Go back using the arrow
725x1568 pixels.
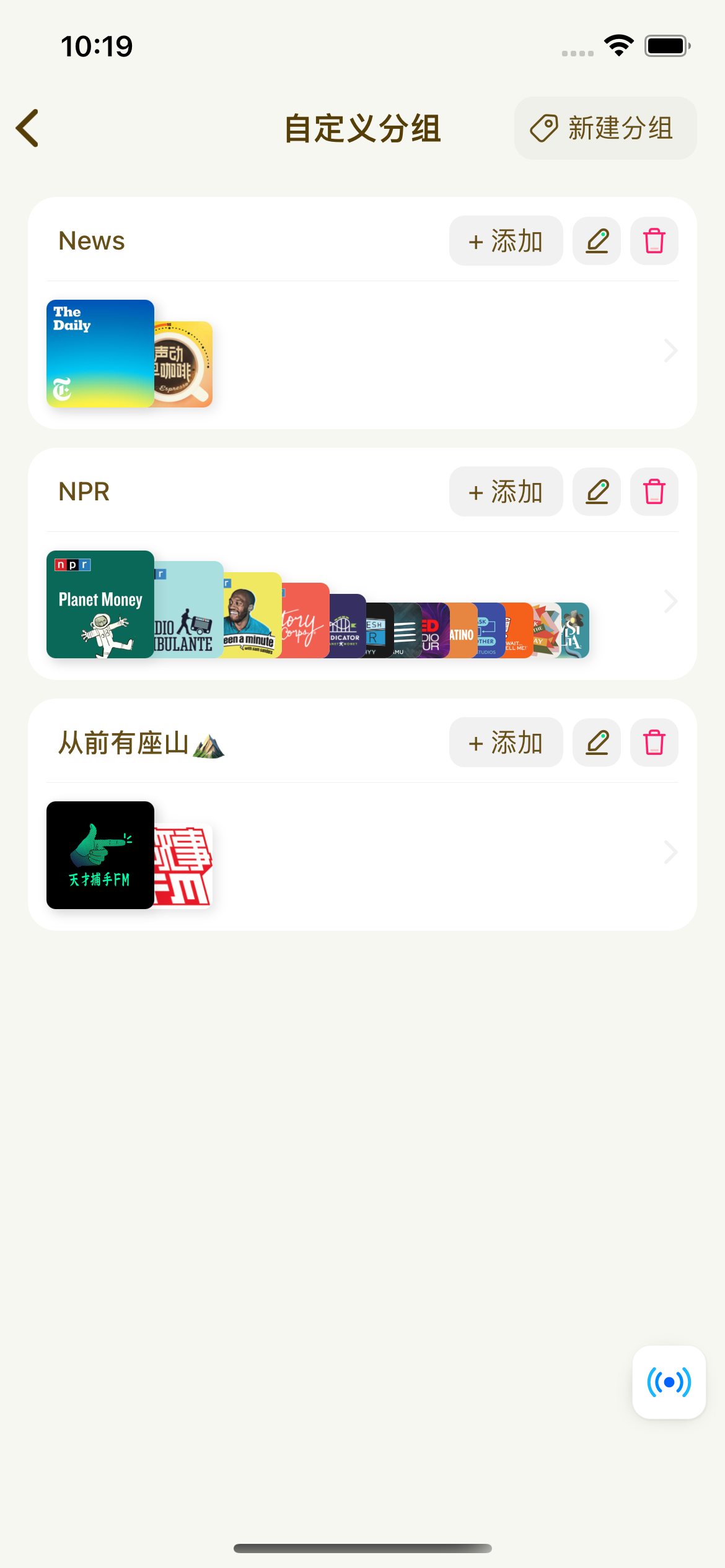click(28, 128)
